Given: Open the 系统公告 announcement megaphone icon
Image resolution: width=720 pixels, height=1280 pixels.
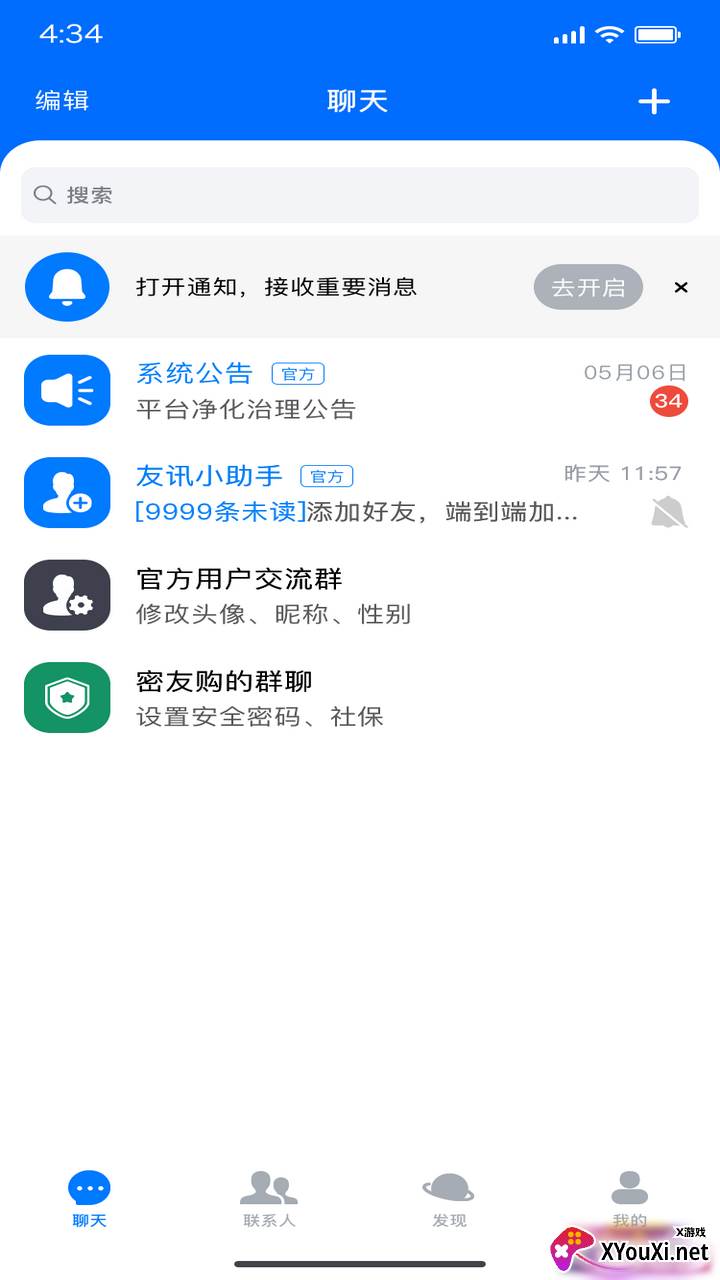Looking at the screenshot, I should [66, 390].
